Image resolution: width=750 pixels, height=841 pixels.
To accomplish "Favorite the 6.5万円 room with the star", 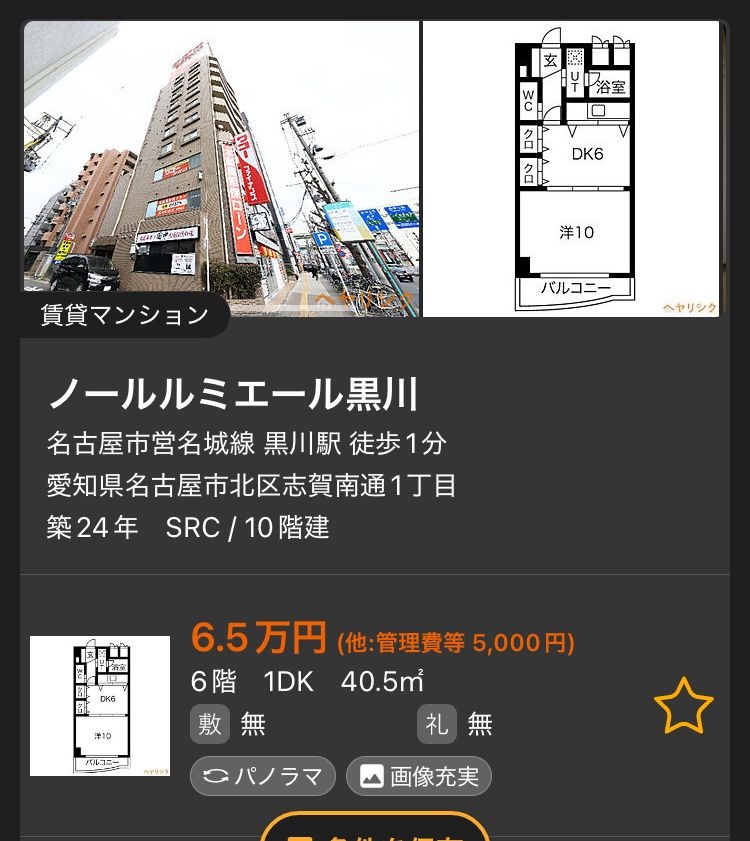I will coord(684,706).
